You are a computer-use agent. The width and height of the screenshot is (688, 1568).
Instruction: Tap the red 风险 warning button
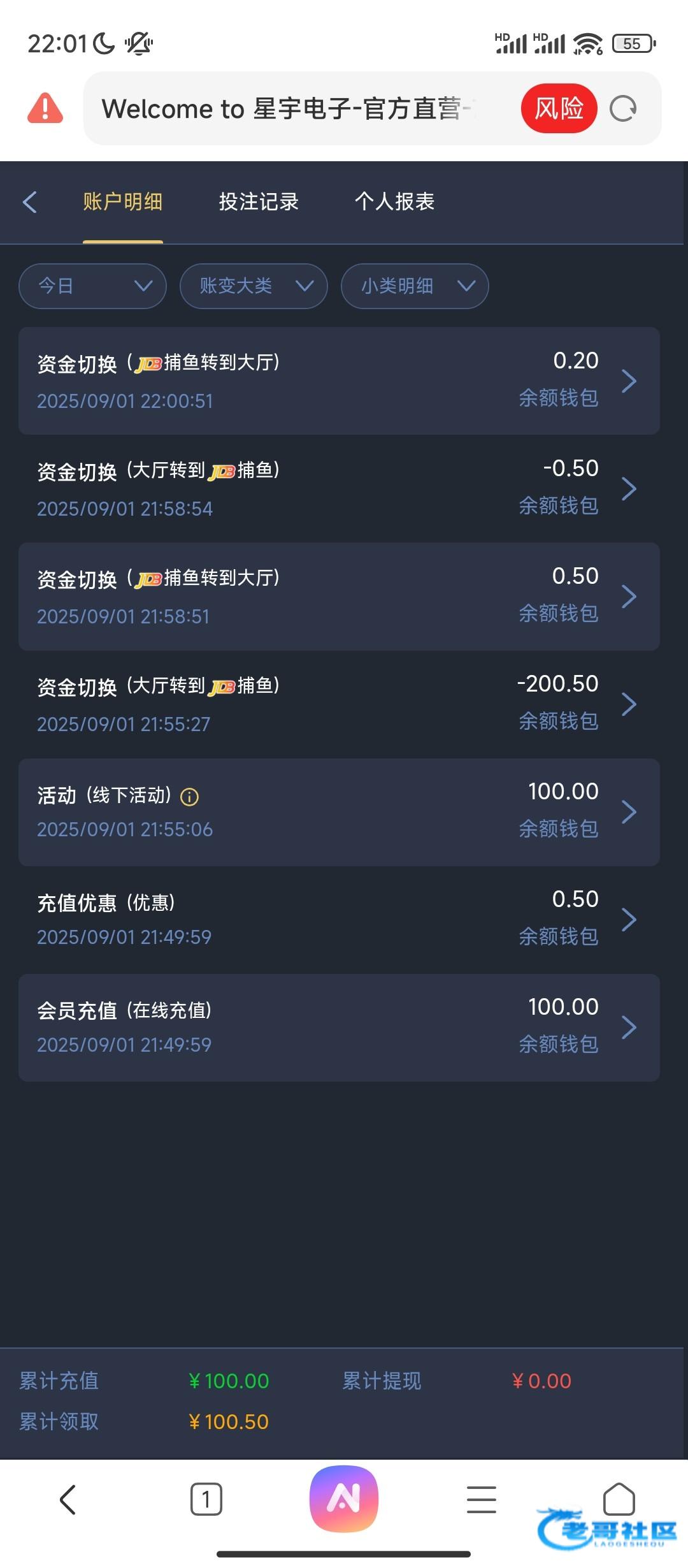559,108
